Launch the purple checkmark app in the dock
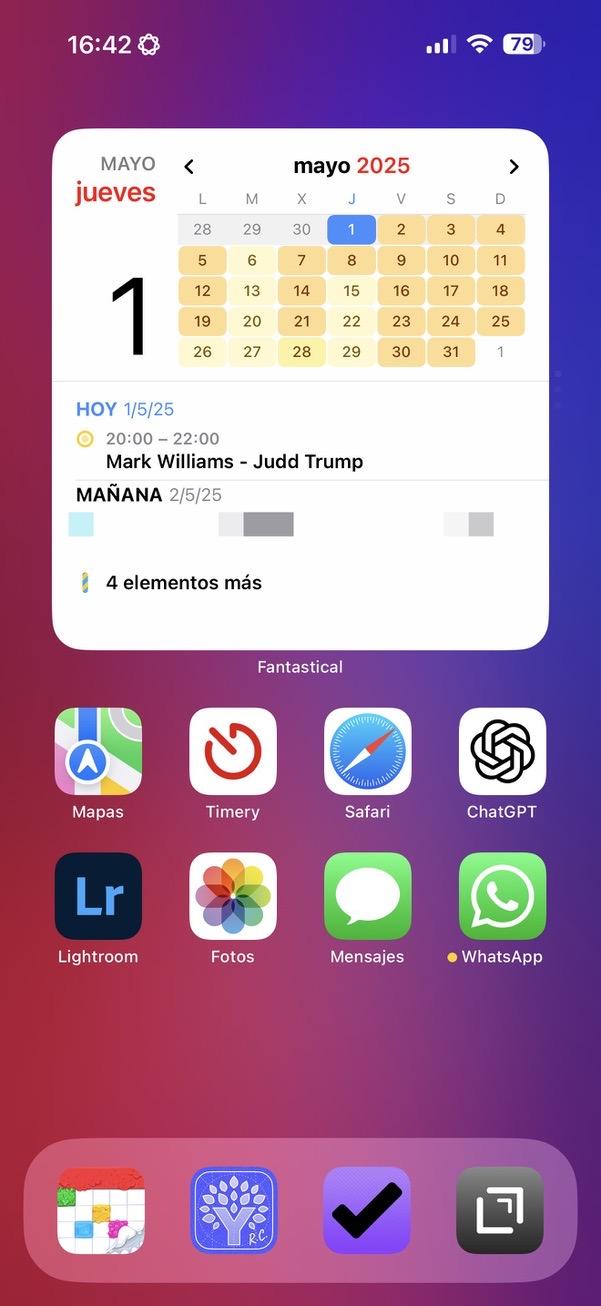This screenshot has height=1306, width=601. [x=367, y=1210]
